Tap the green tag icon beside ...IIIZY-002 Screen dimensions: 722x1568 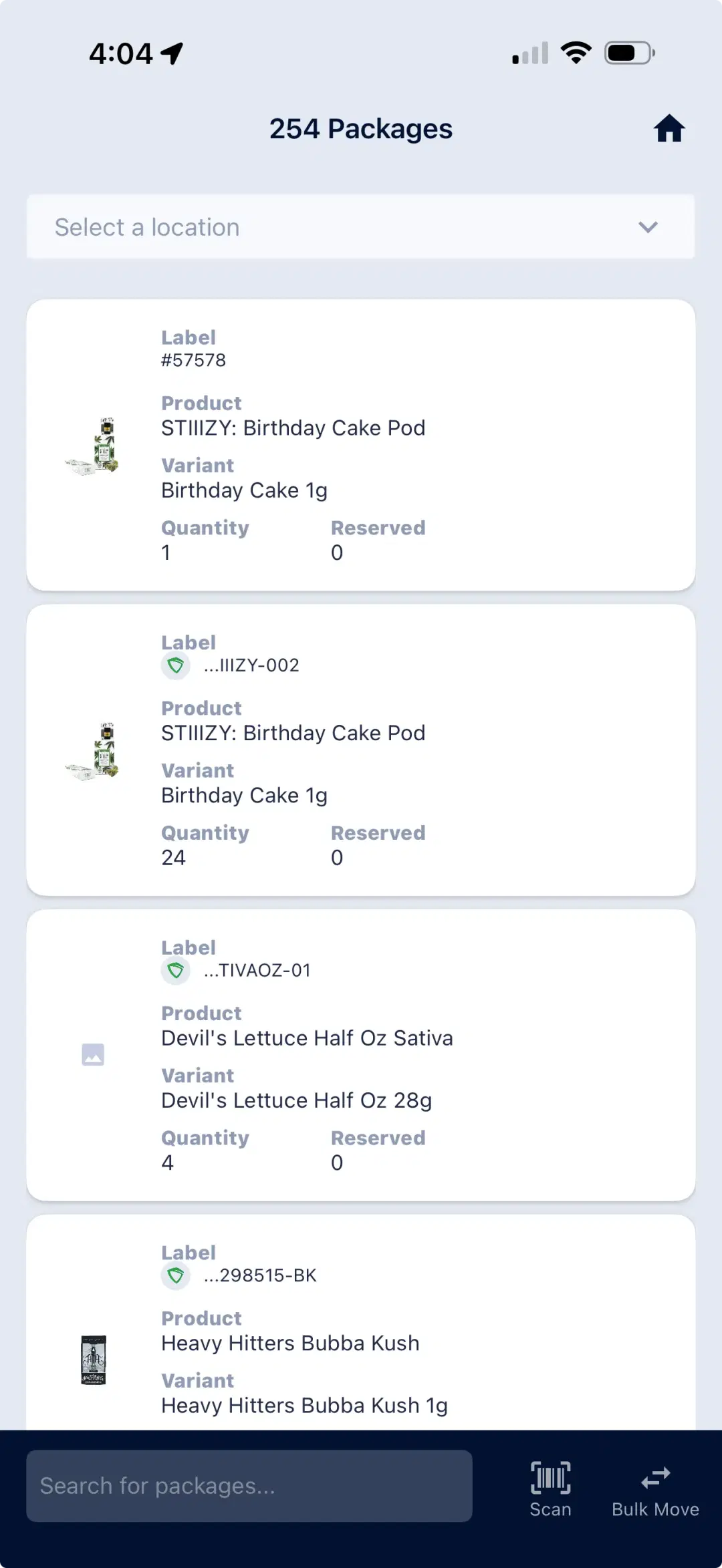[176, 665]
